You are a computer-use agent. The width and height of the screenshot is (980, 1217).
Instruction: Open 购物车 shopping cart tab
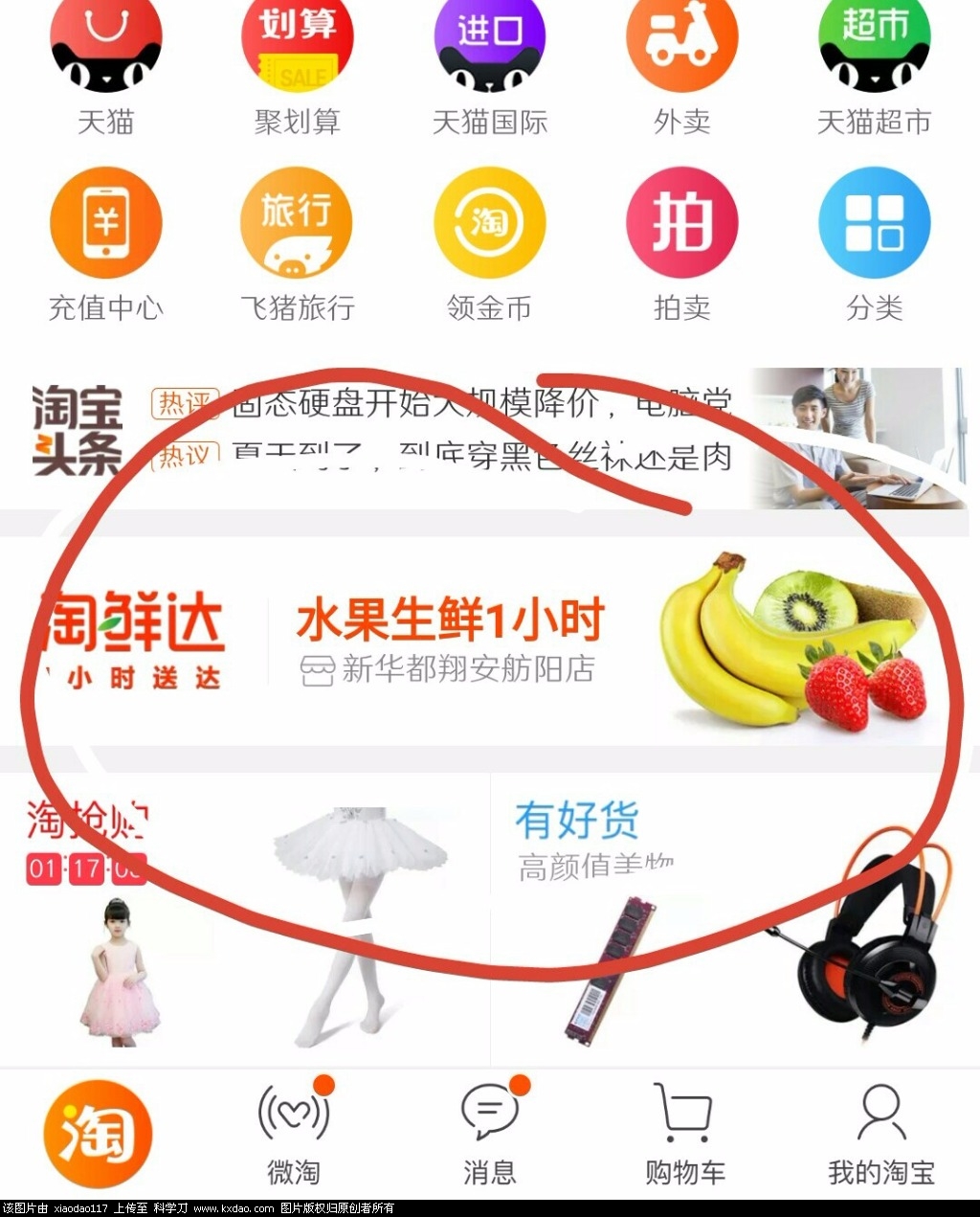684,1134
